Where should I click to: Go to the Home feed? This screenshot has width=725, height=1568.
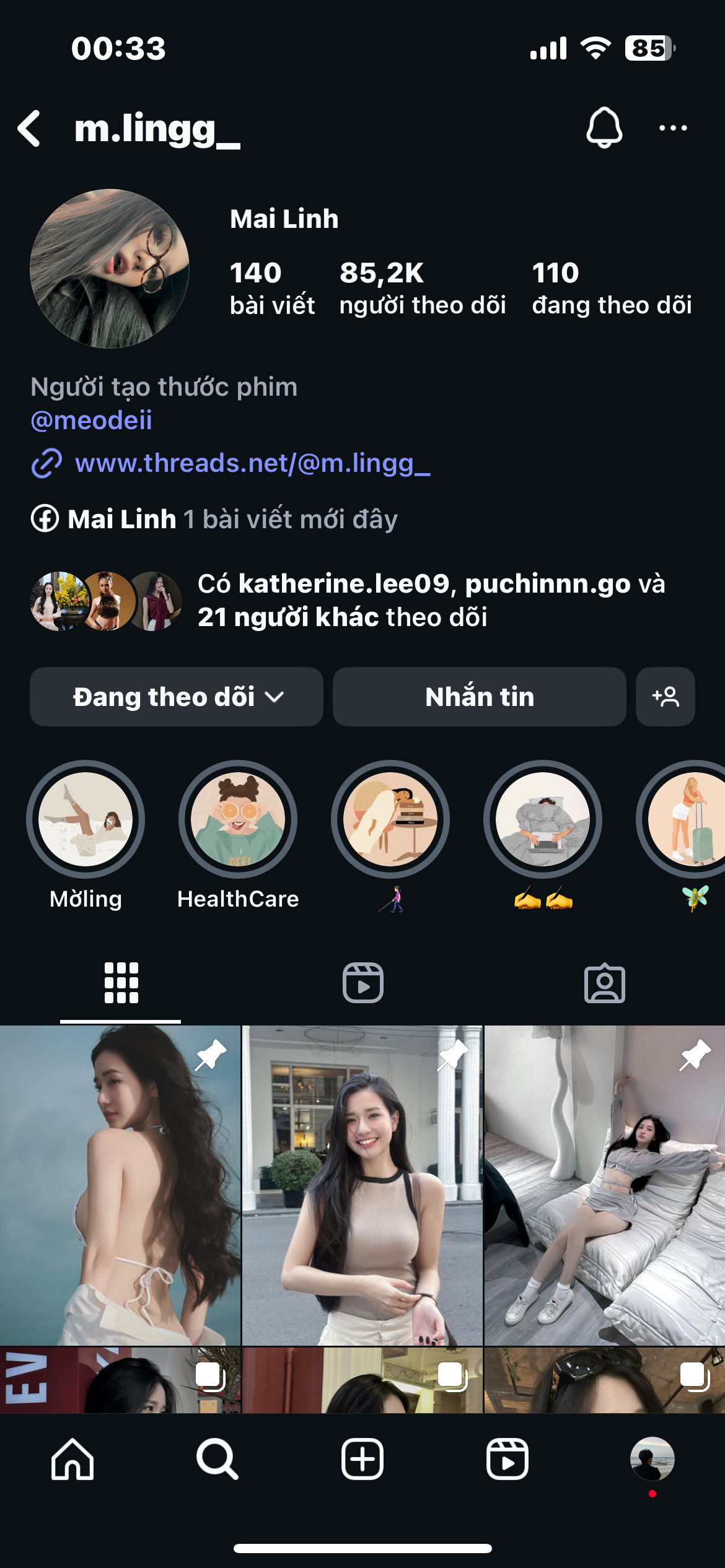(x=72, y=1459)
